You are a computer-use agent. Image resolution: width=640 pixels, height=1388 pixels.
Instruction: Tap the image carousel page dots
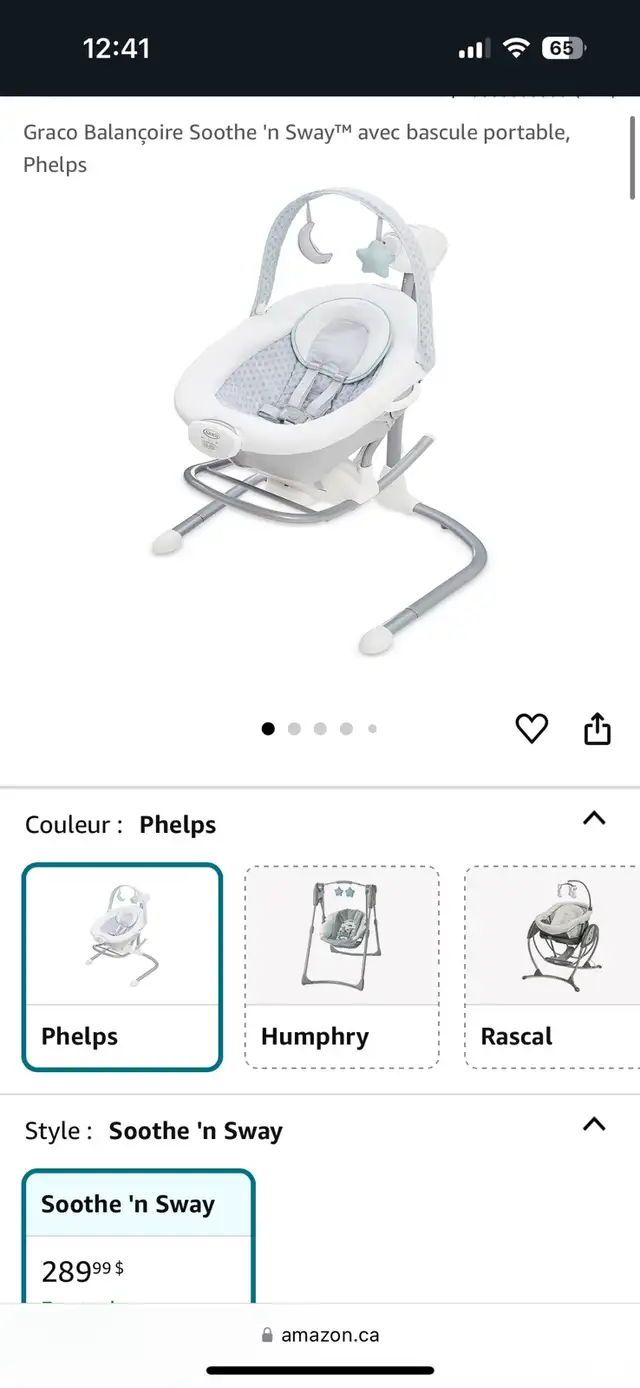pos(320,729)
